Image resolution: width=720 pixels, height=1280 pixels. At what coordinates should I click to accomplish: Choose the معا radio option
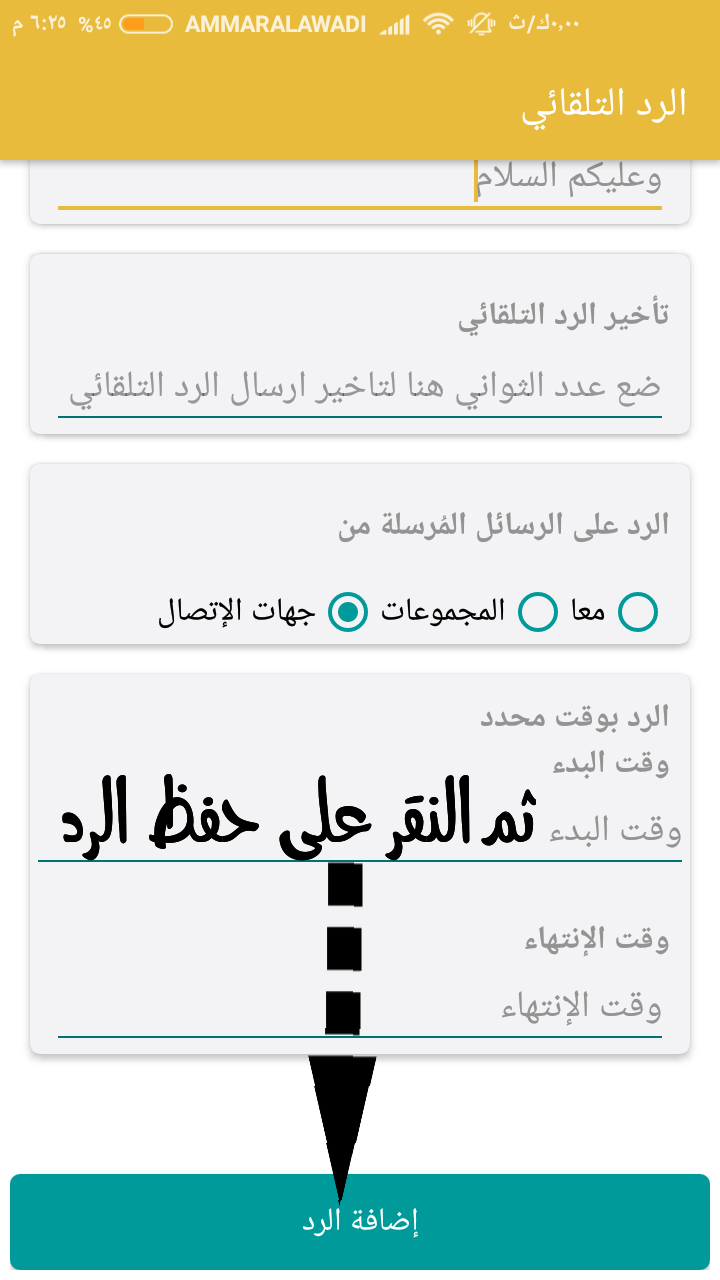click(x=639, y=612)
